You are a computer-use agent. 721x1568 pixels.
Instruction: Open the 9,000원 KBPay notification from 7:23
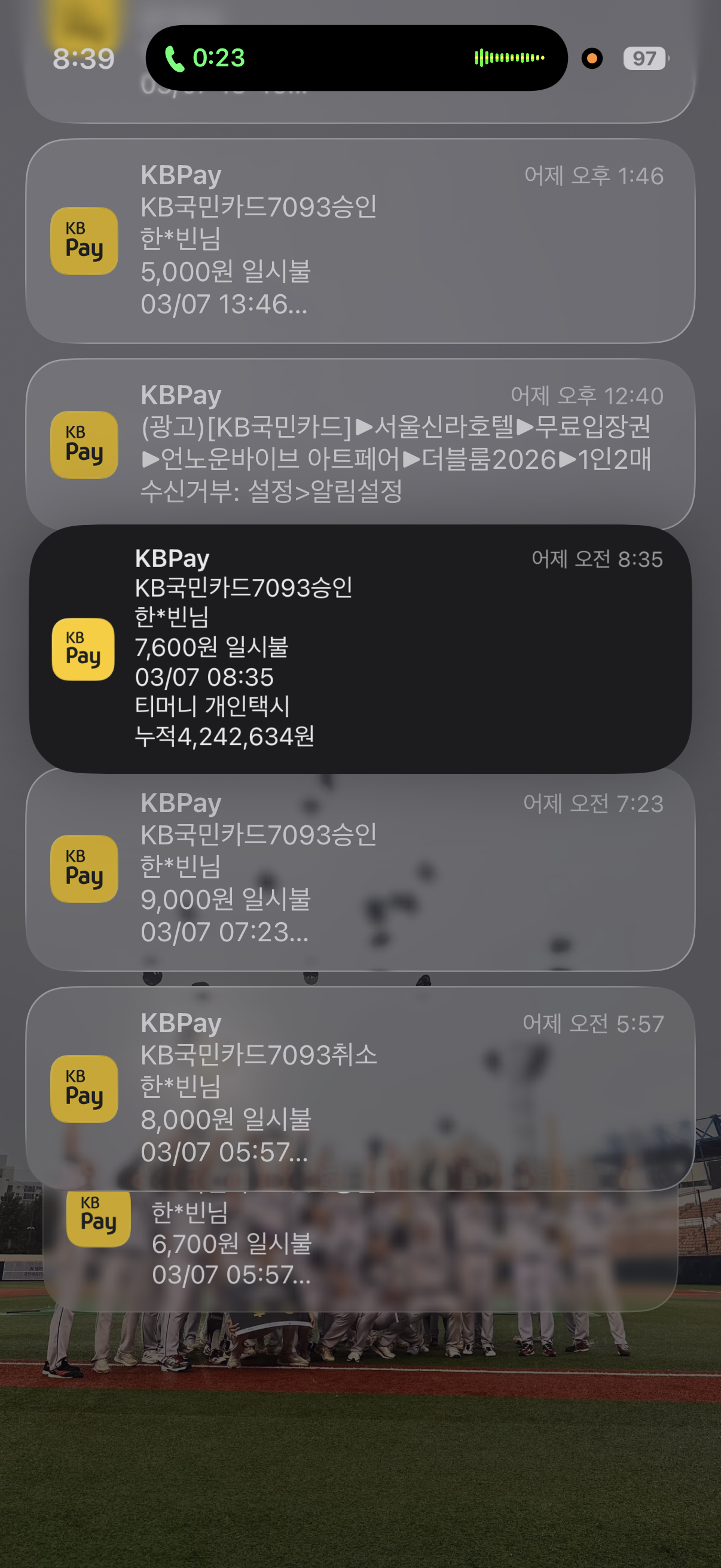[360, 868]
